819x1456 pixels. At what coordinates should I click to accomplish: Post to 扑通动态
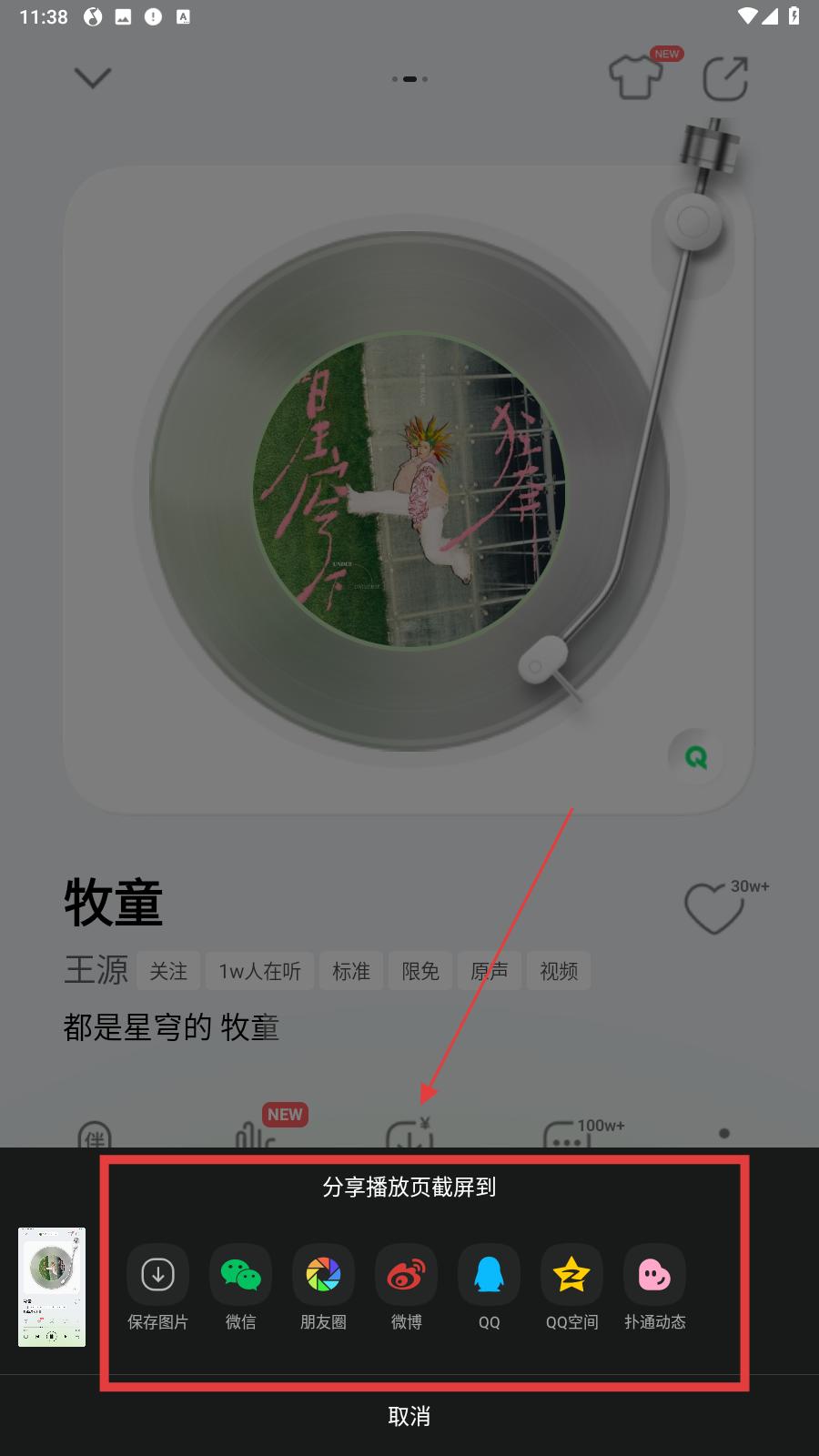point(654,1287)
